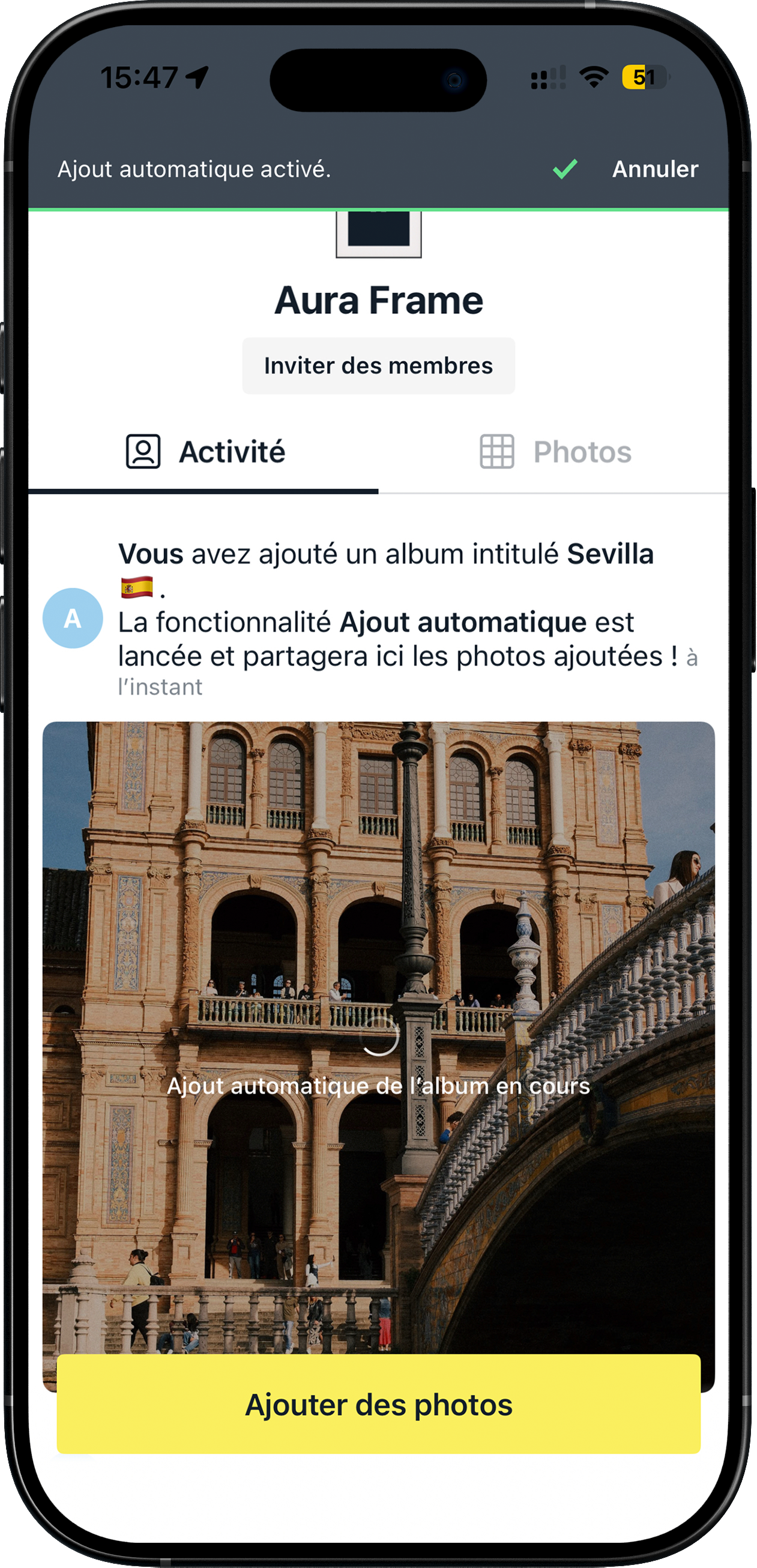Select the Activité tab
The width and height of the screenshot is (757, 1568).
(205, 452)
